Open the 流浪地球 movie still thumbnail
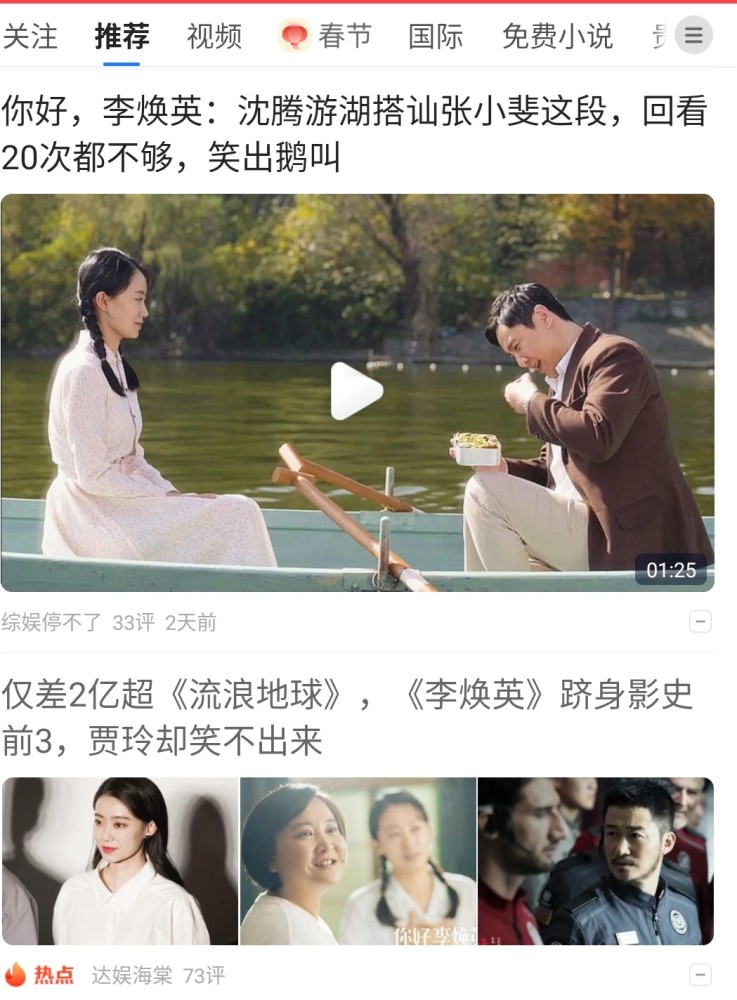The width and height of the screenshot is (737, 1000). point(596,861)
